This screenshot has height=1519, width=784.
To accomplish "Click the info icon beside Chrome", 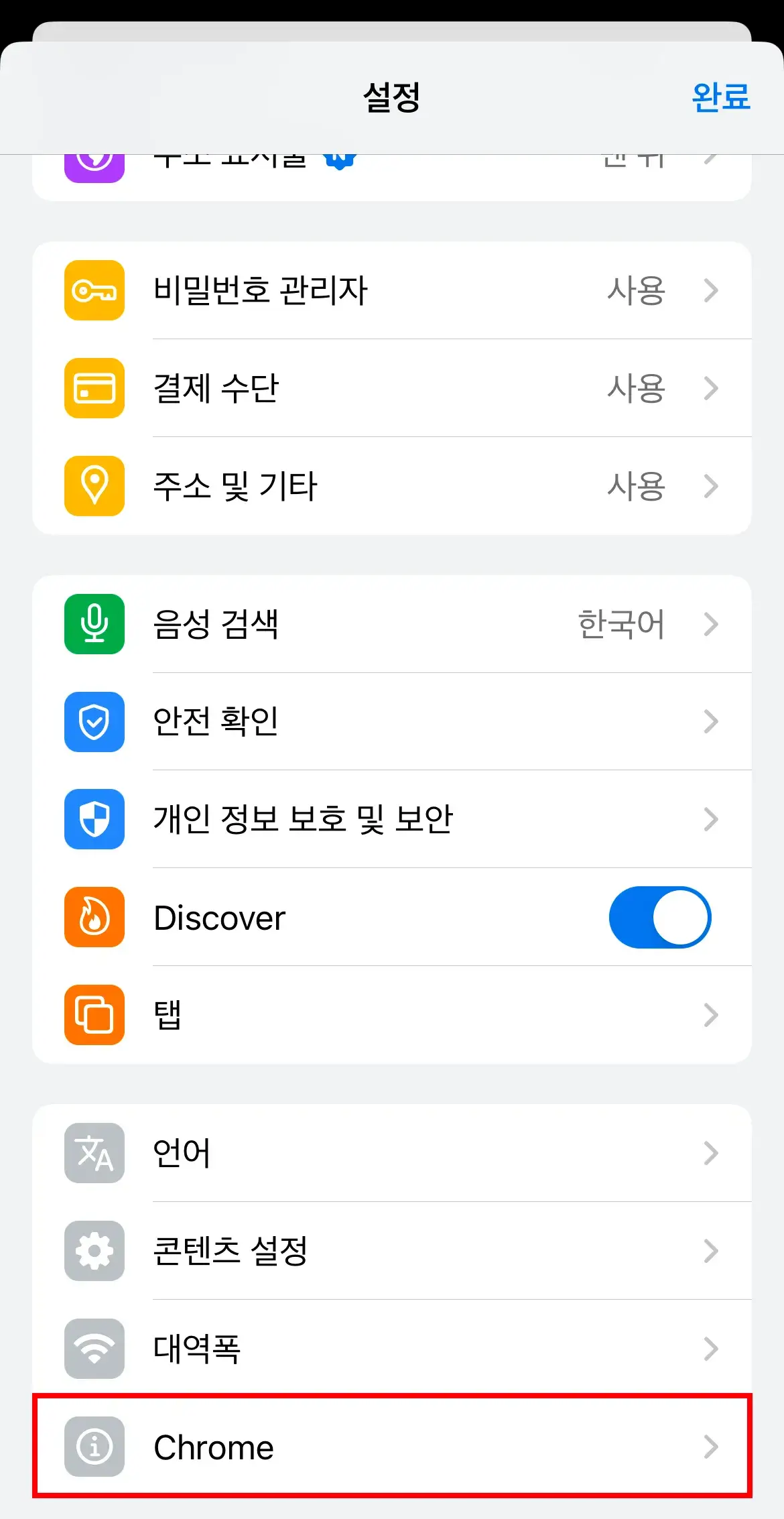I will point(94,1447).
